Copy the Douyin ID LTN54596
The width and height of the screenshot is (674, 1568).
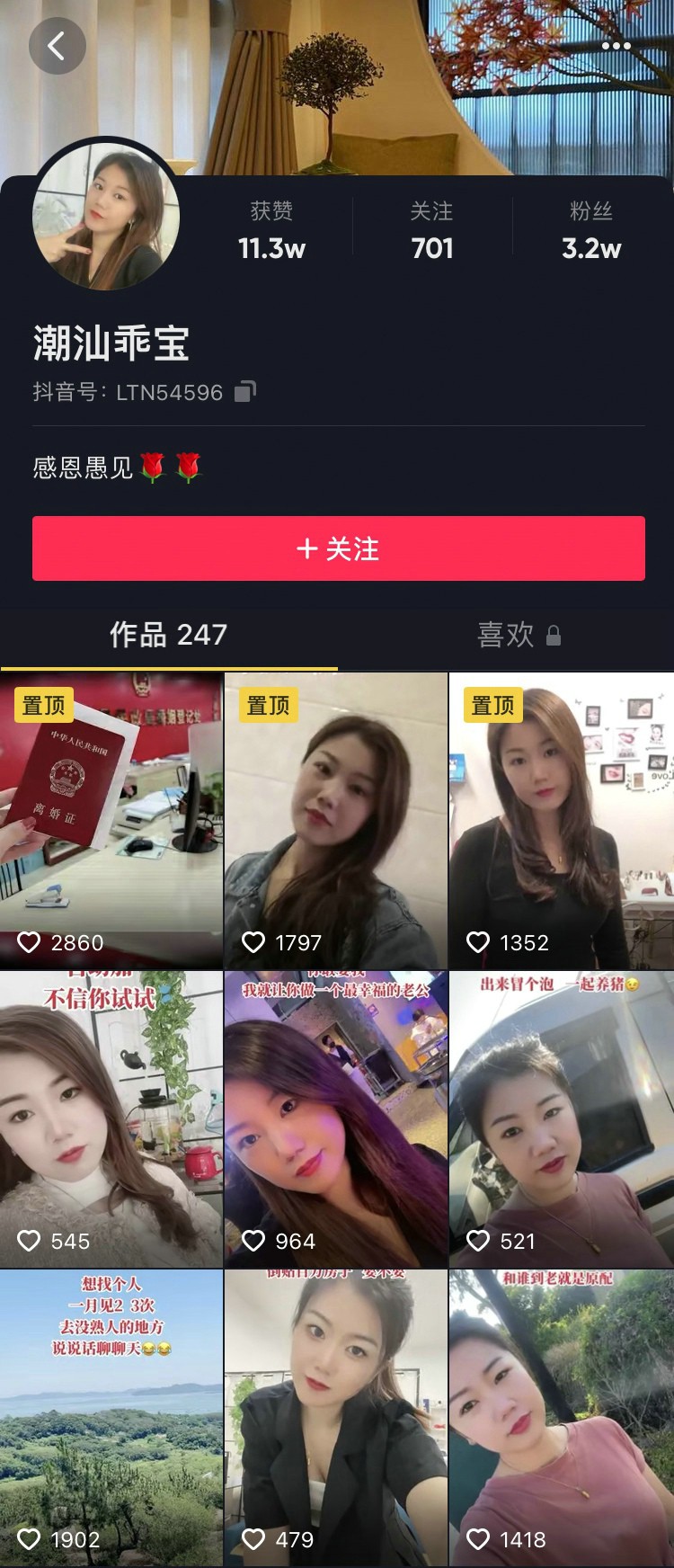pyautogui.click(x=245, y=391)
